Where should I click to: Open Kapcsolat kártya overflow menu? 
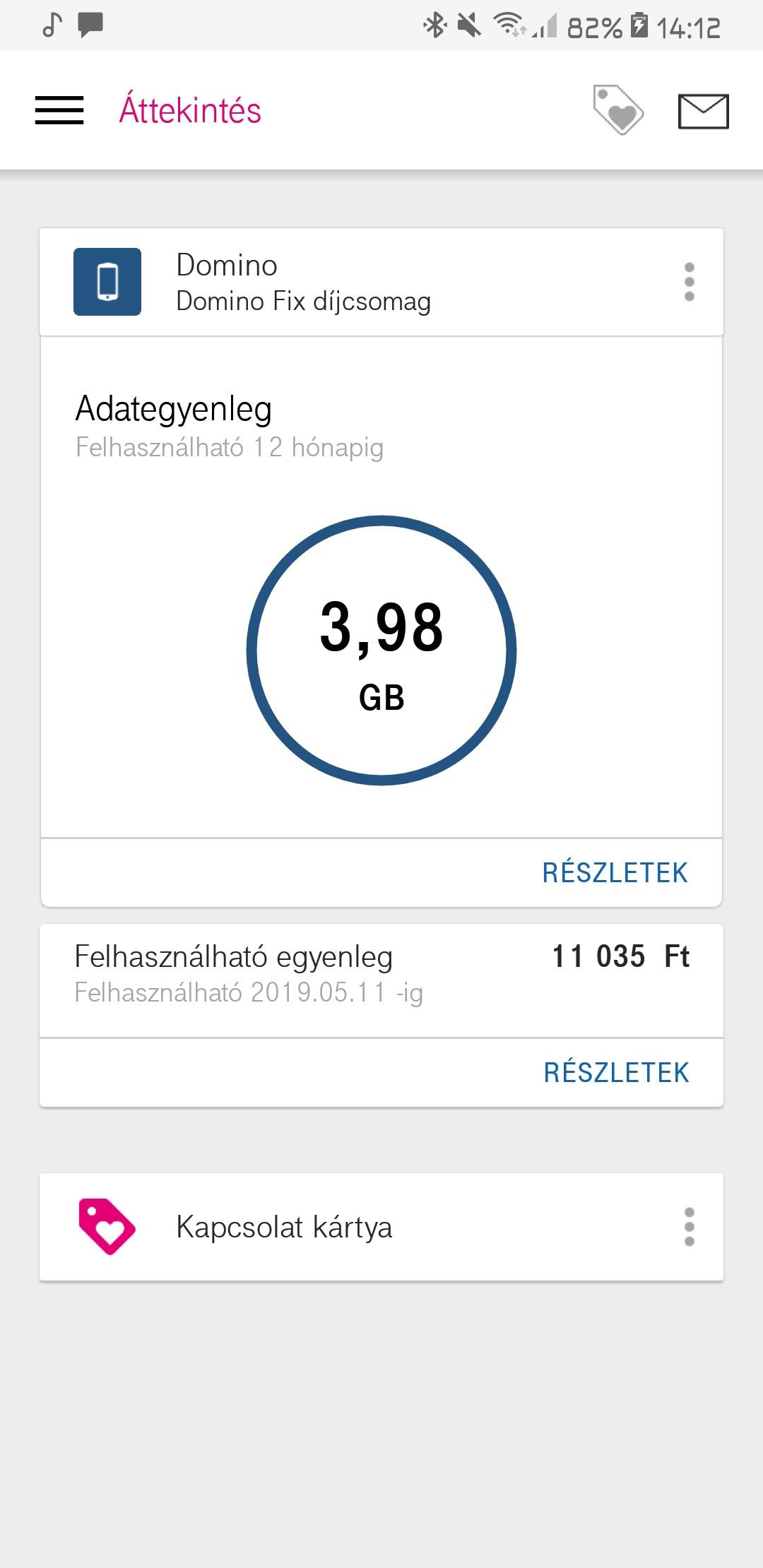690,1227
